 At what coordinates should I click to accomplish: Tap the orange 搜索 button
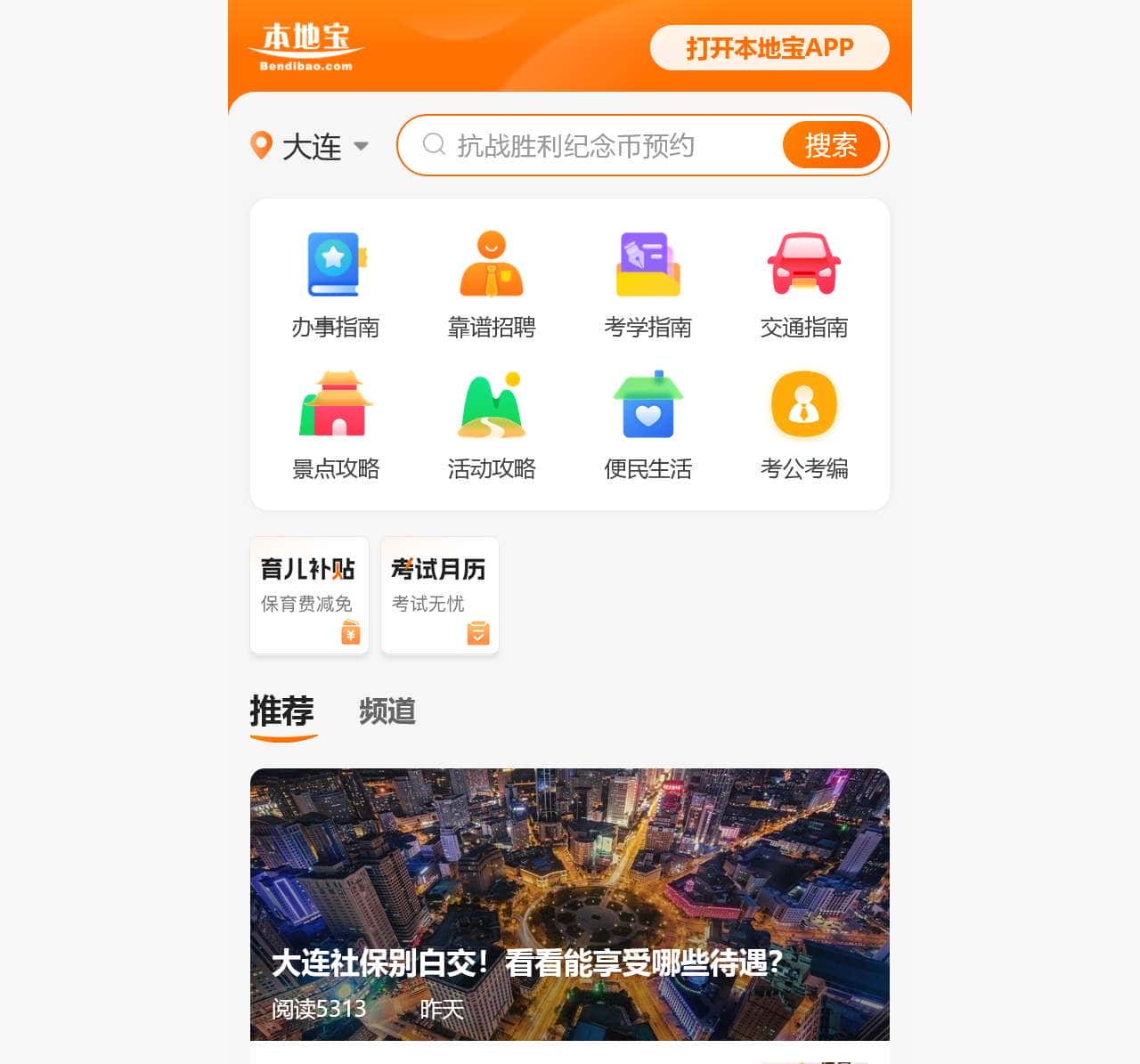(x=831, y=145)
